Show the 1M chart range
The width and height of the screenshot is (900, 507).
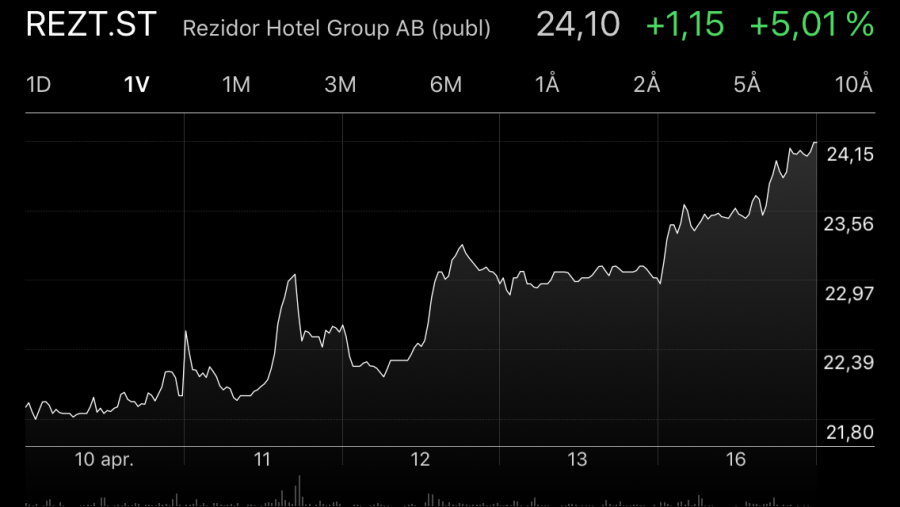pos(235,84)
